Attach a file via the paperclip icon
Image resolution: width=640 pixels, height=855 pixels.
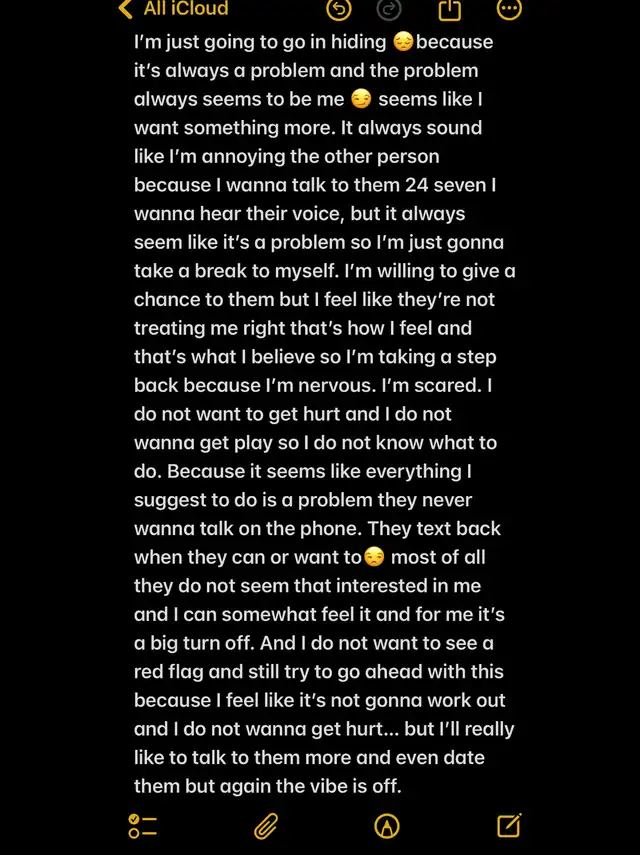click(x=265, y=825)
